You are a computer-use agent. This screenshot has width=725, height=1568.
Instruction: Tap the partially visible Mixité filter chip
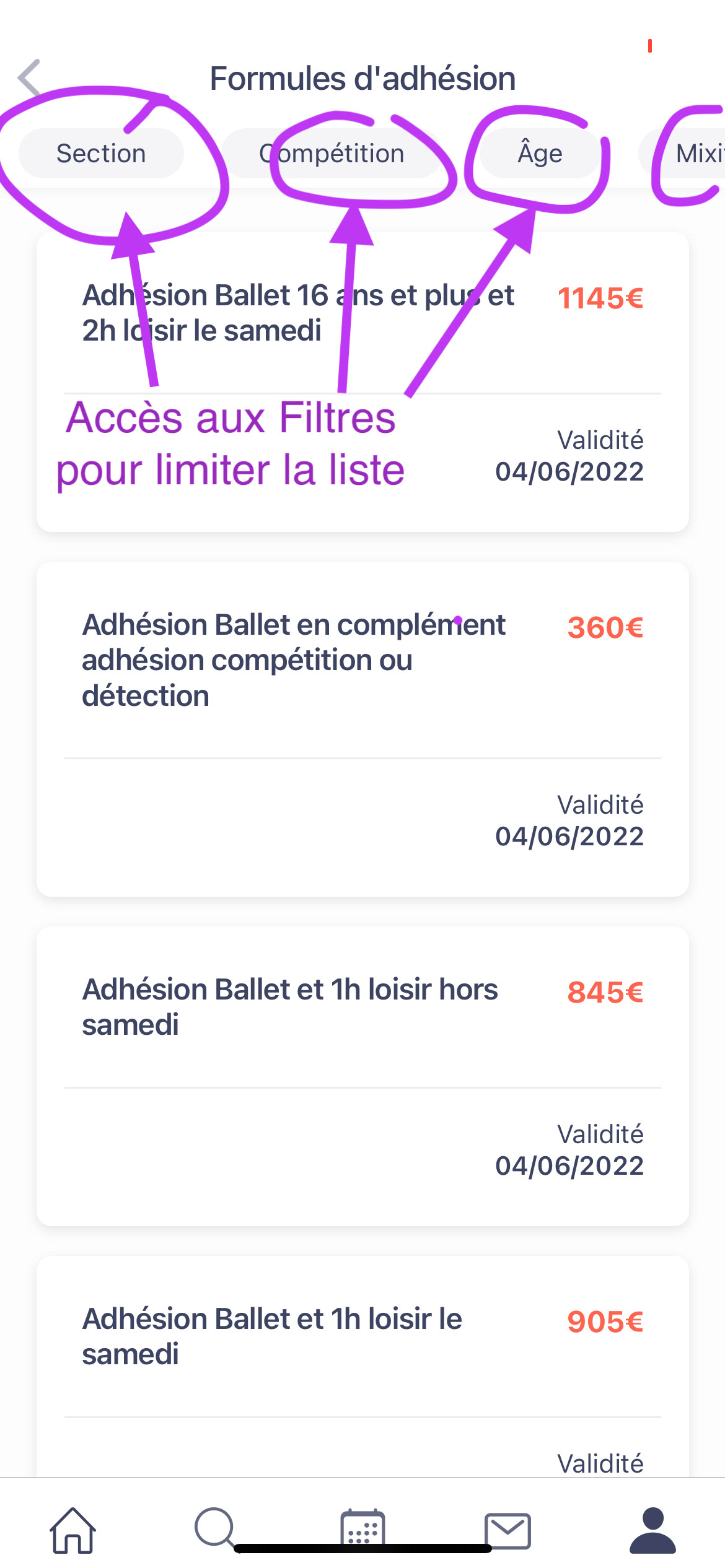click(x=682, y=153)
